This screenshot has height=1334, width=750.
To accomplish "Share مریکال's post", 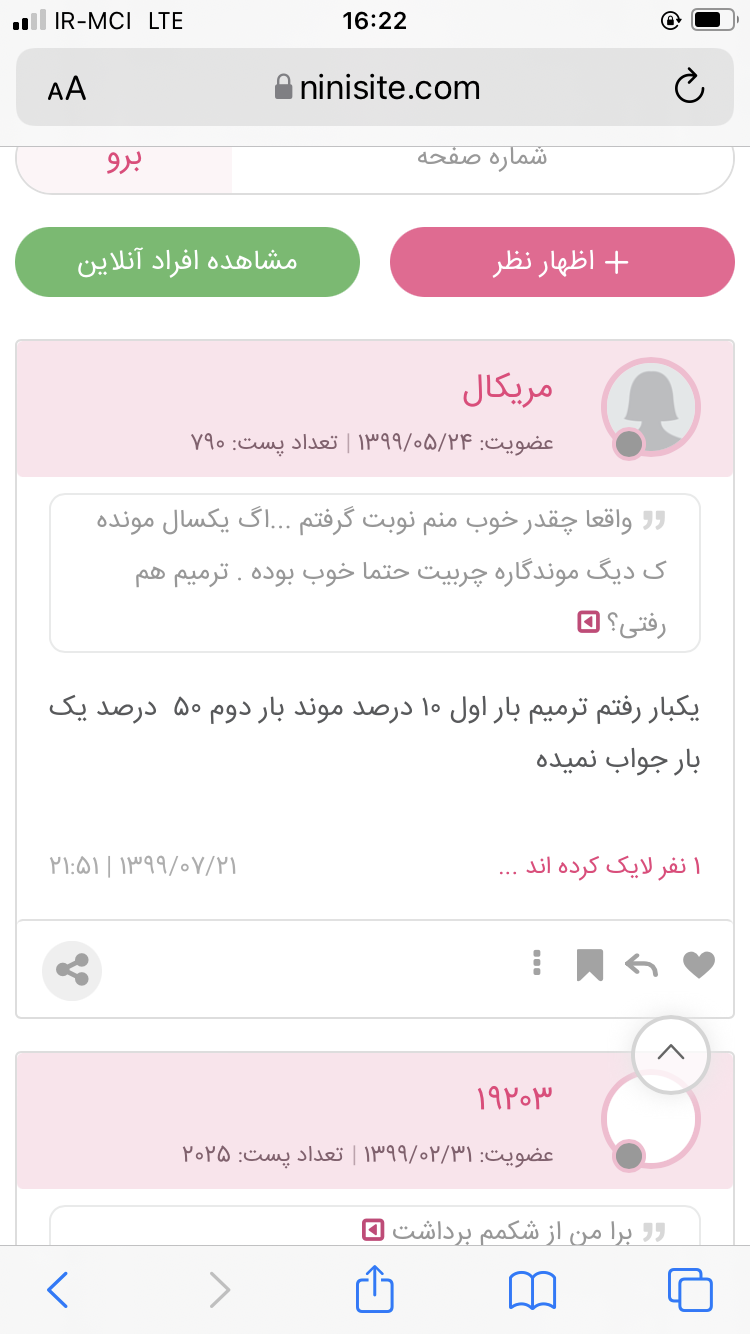I will [72, 969].
